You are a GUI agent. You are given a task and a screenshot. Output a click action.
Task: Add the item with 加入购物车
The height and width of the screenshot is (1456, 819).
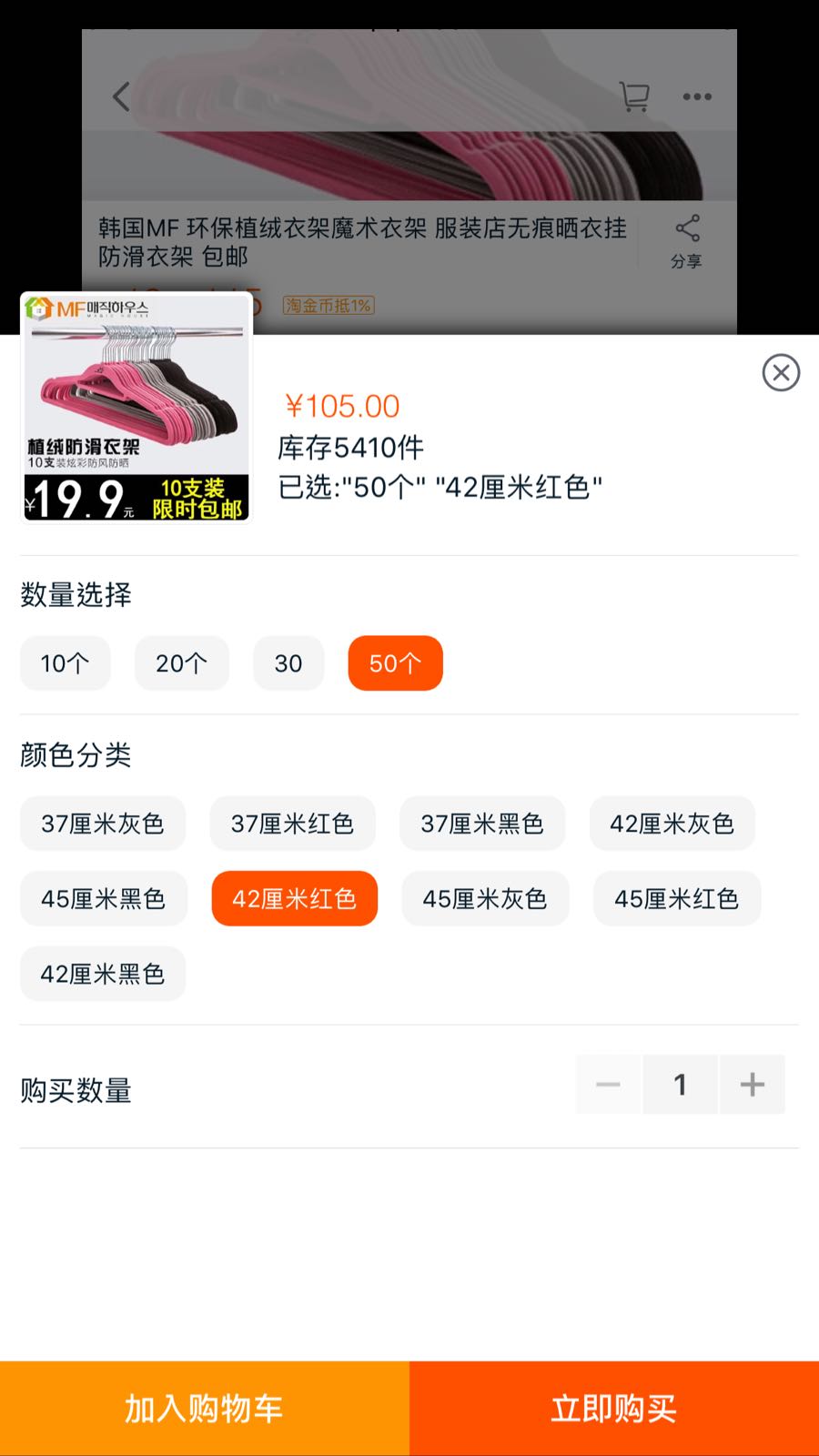pyautogui.click(x=205, y=1409)
